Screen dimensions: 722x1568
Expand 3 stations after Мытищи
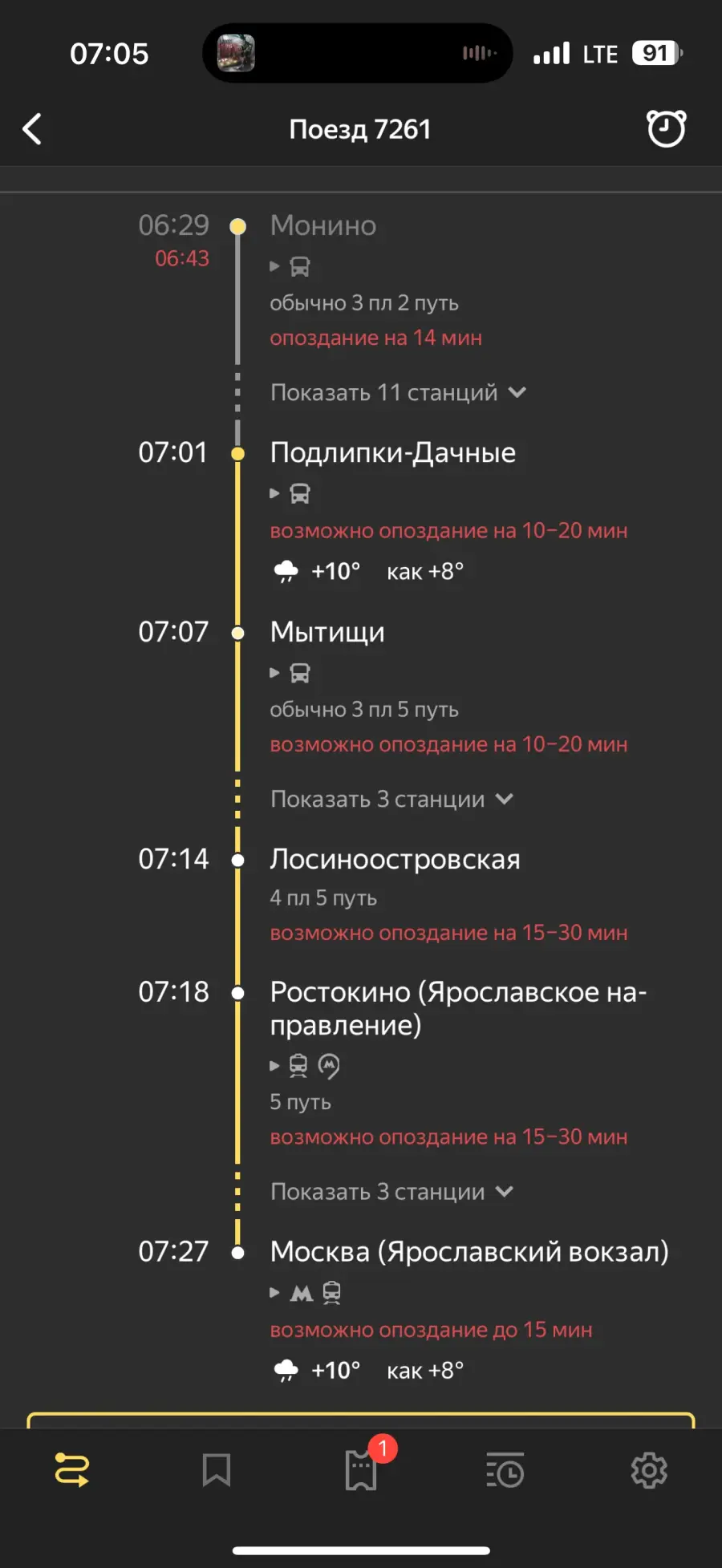[x=391, y=799]
